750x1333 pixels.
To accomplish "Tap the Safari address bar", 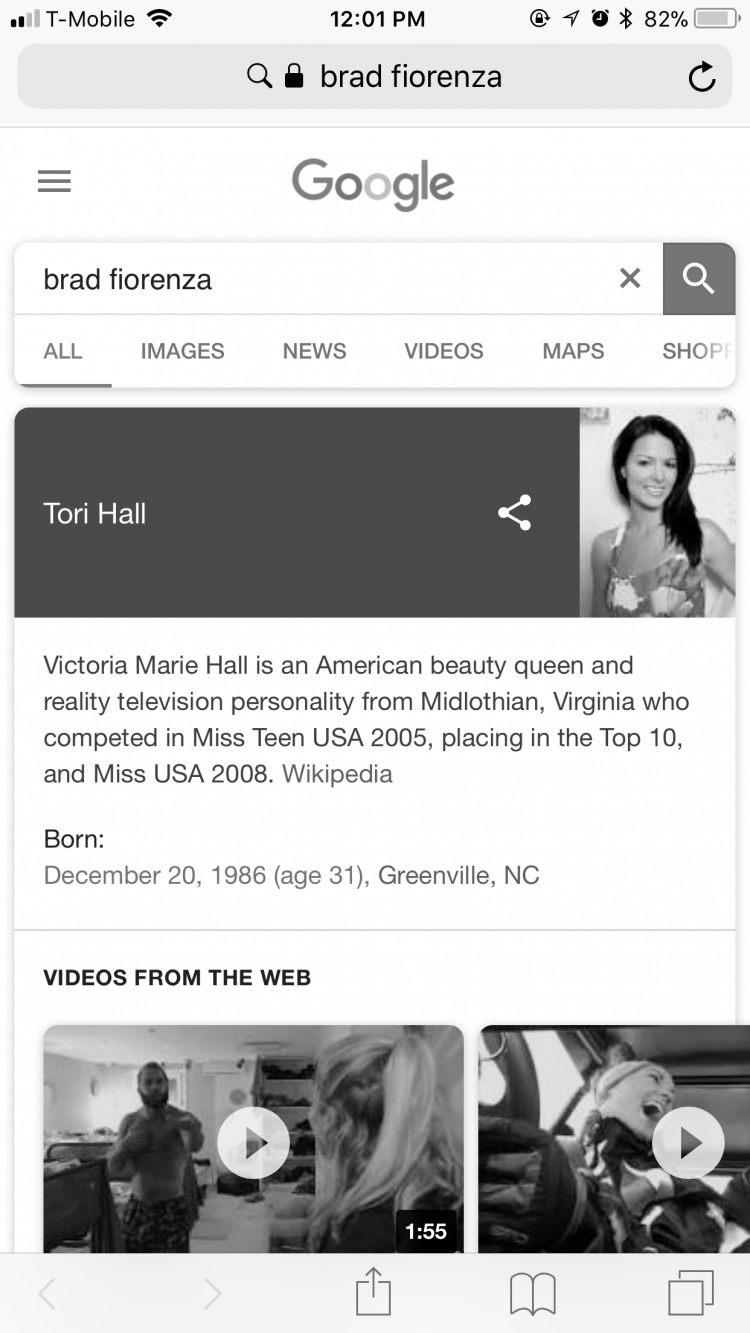I will click(375, 77).
